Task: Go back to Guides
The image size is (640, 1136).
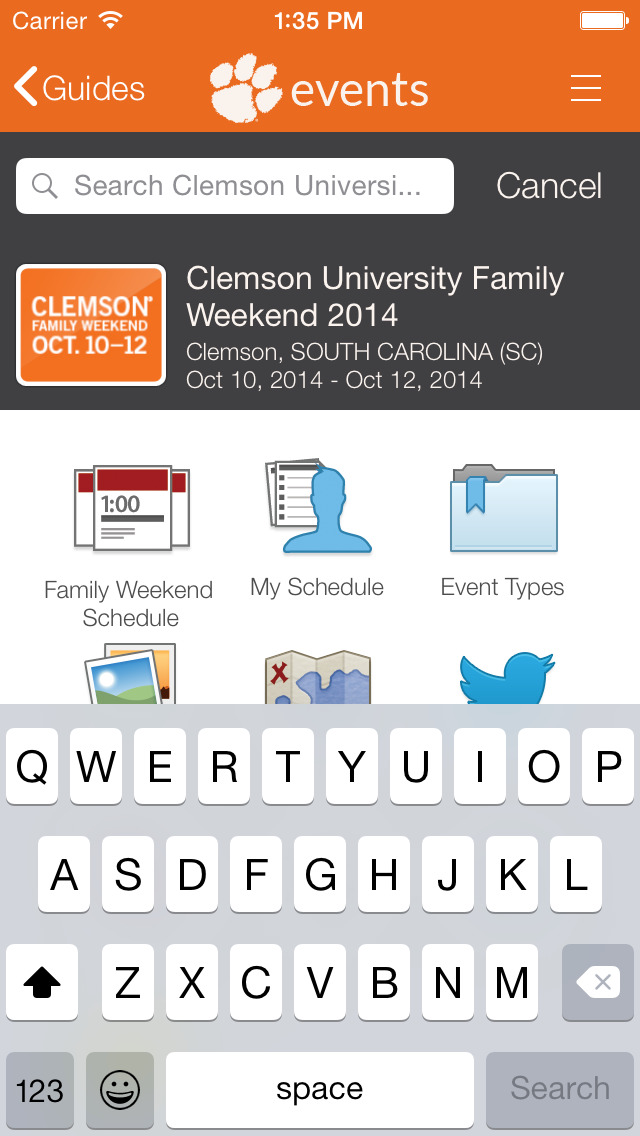Action: (x=80, y=88)
